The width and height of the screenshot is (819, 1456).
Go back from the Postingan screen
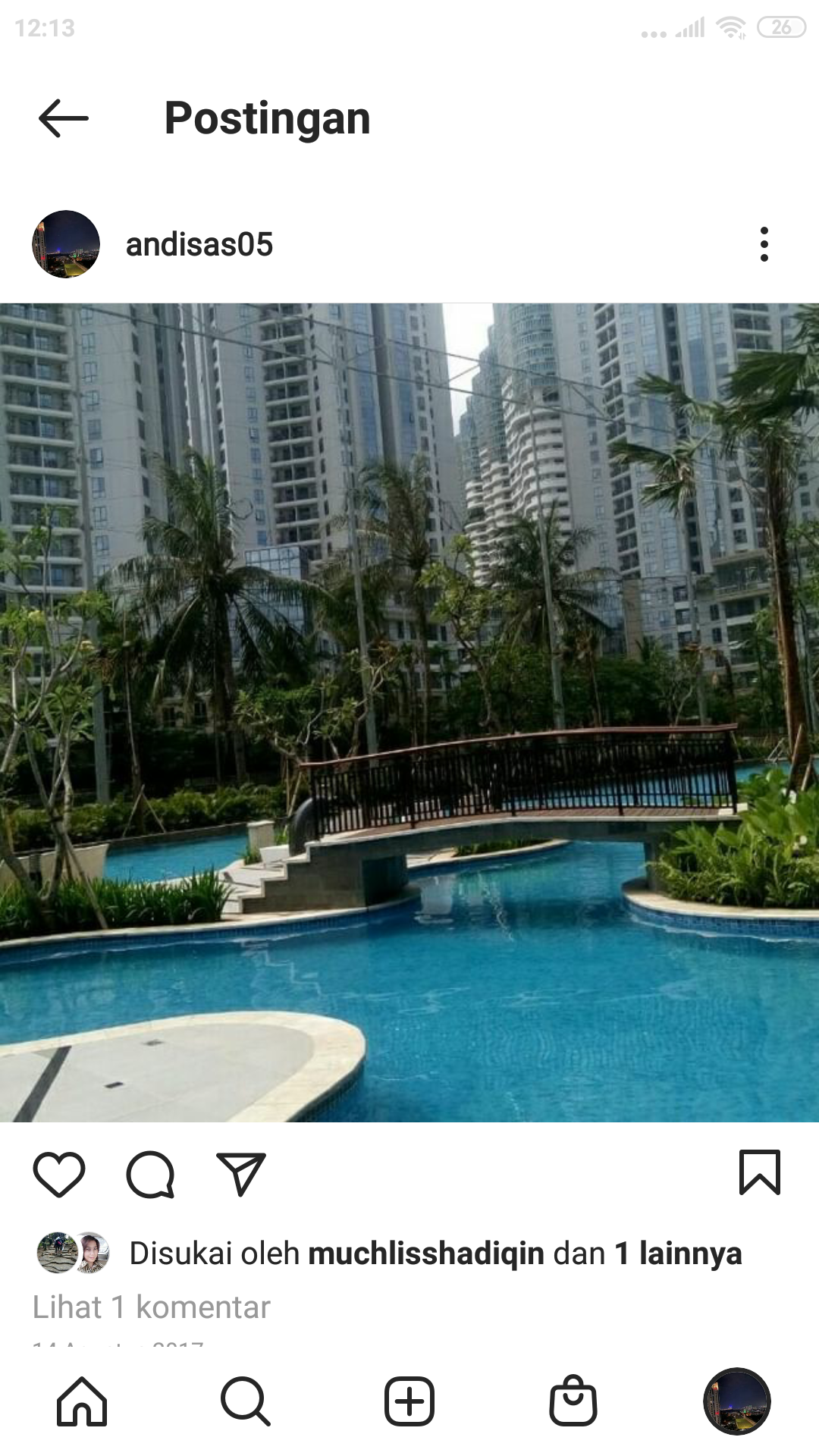tap(64, 118)
